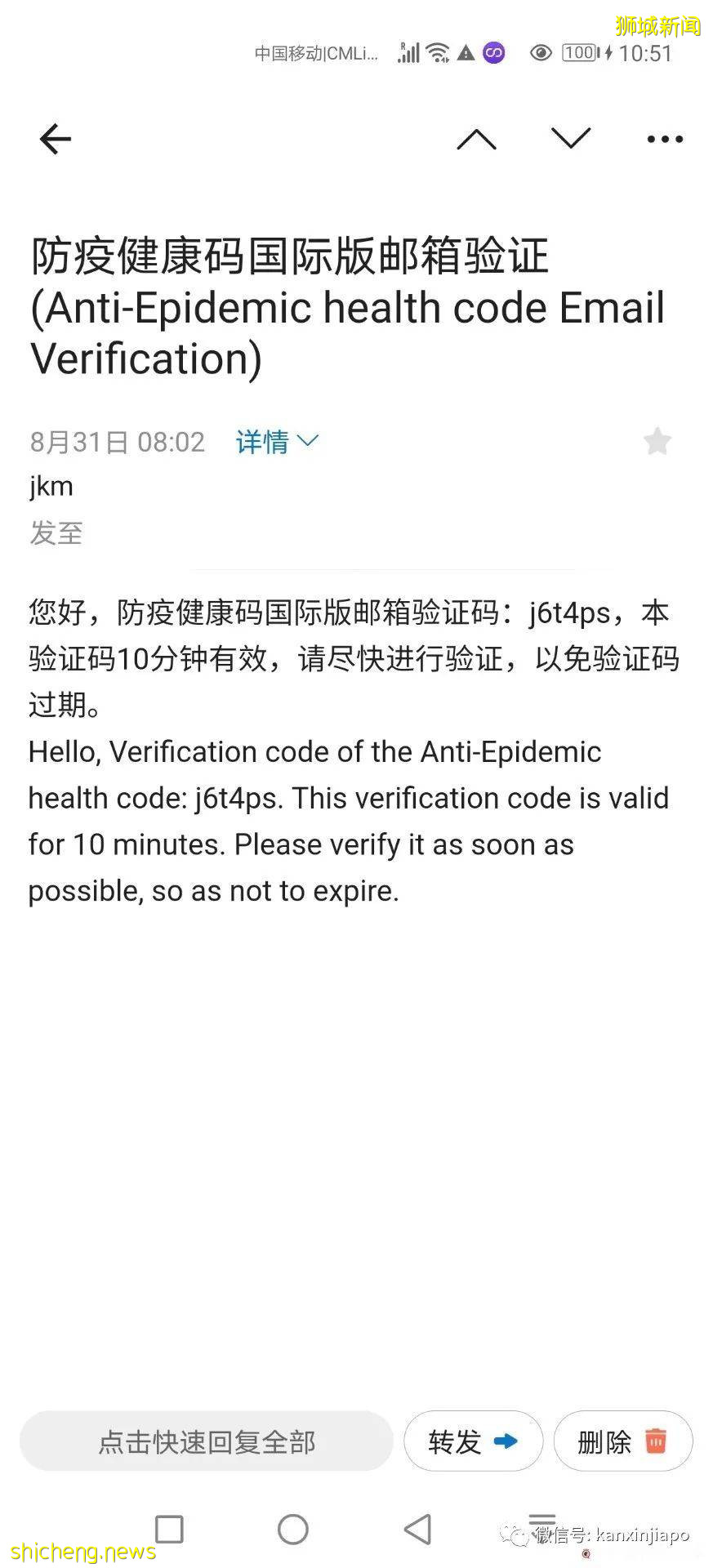Open the three-dot overflow menu
The image size is (713, 1568).
click(665, 140)
